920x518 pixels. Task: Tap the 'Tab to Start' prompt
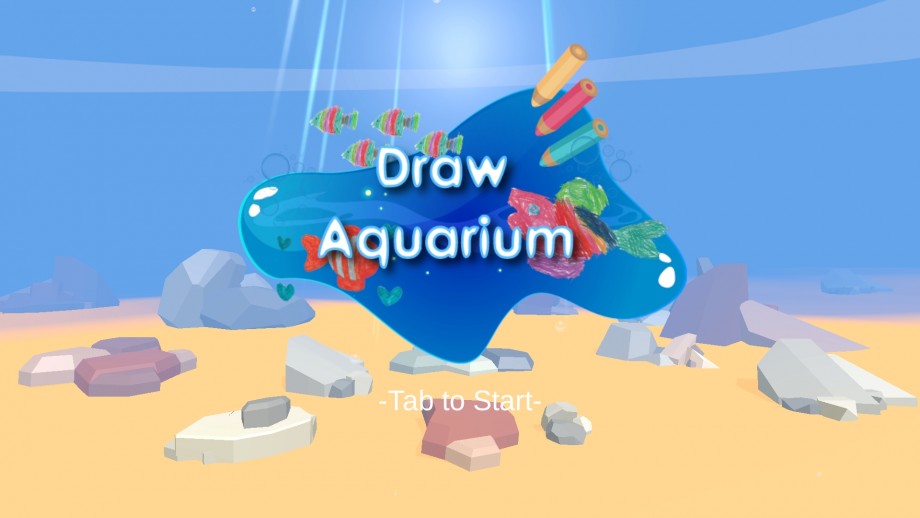[x=461, y=402]
